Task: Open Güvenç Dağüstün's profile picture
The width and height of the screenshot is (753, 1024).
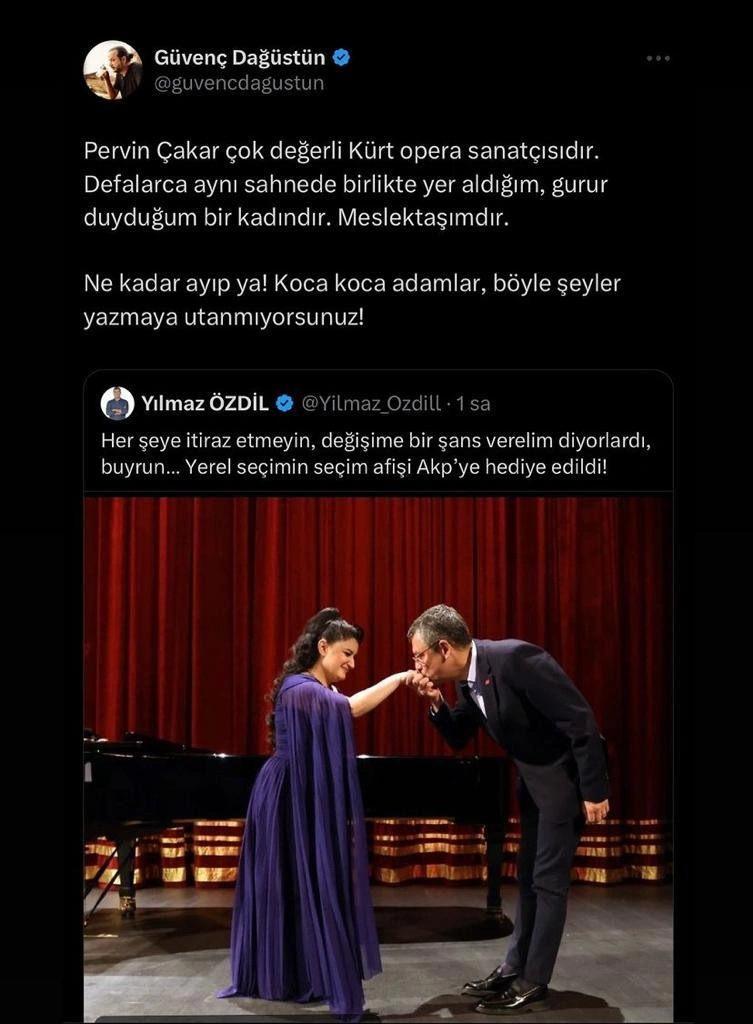Action: [x=112, y=70]
